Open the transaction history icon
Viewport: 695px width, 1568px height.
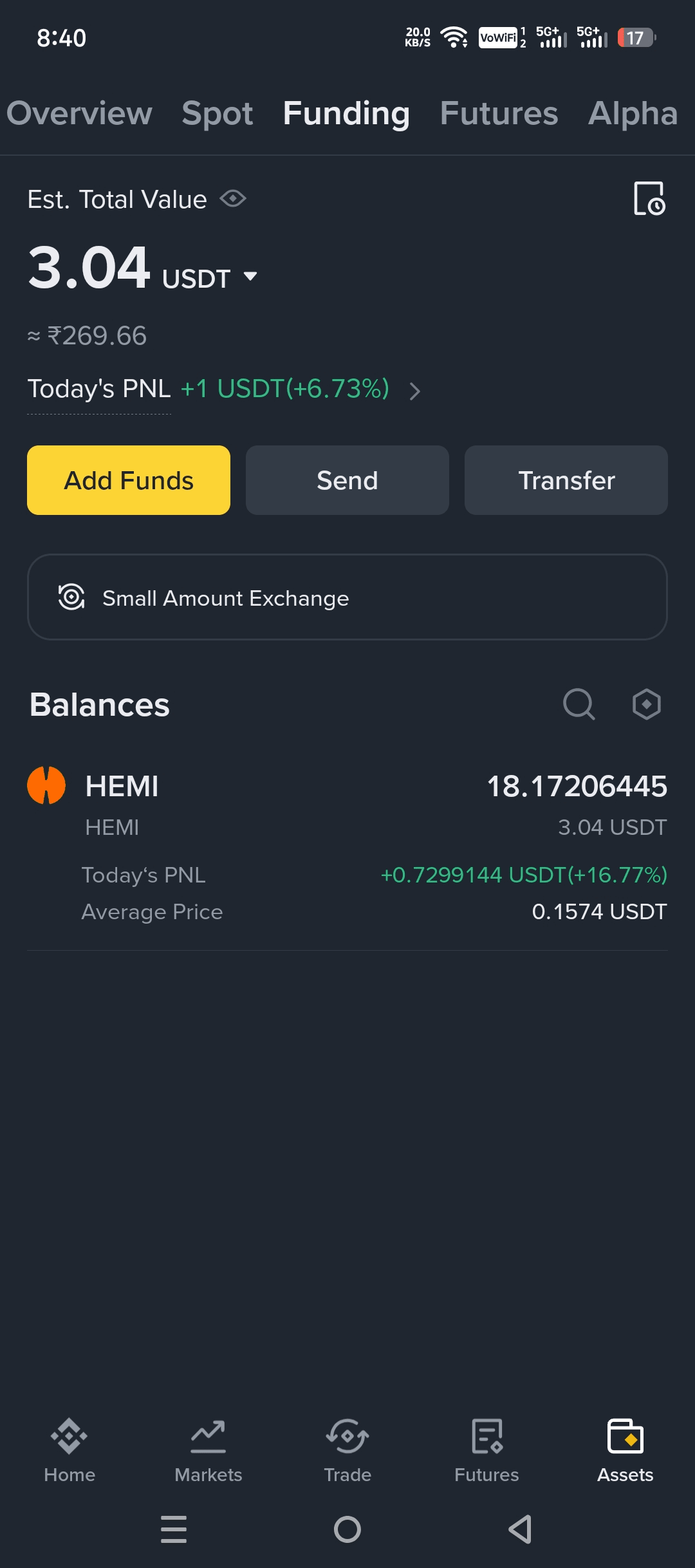(649, 198)
